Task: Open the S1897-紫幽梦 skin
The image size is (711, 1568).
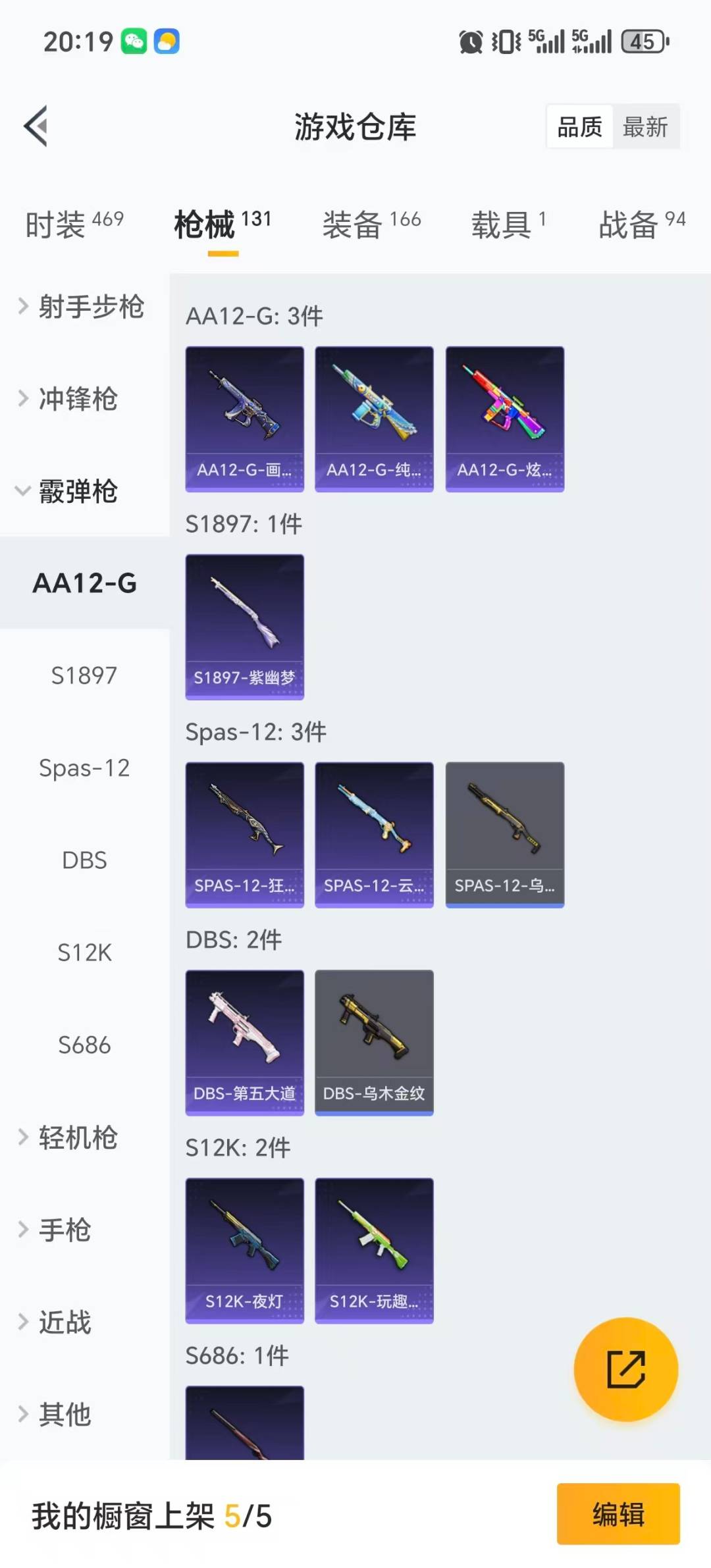Action: coord(244,626)
